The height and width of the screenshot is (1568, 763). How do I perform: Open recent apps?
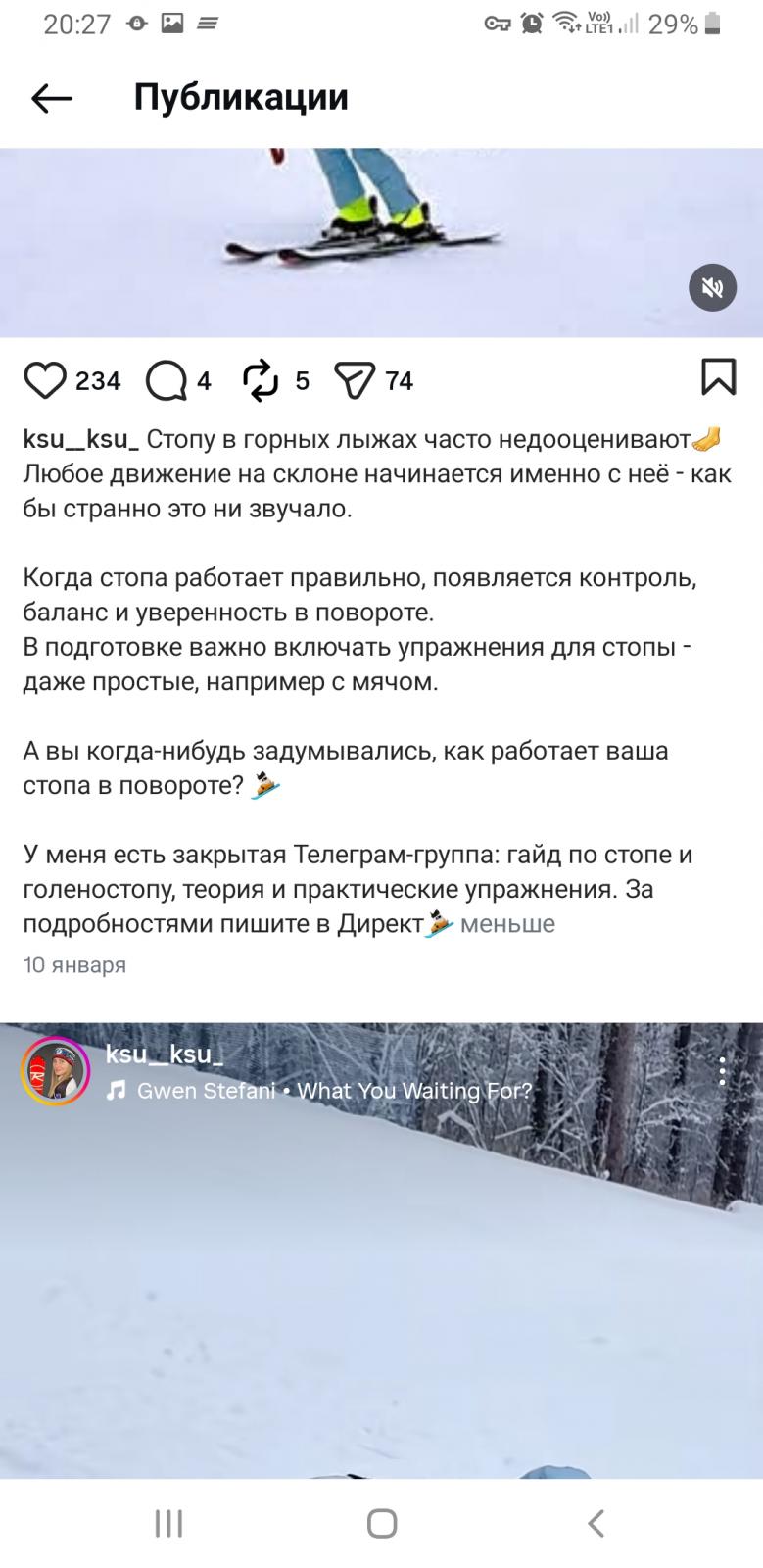168,1523
